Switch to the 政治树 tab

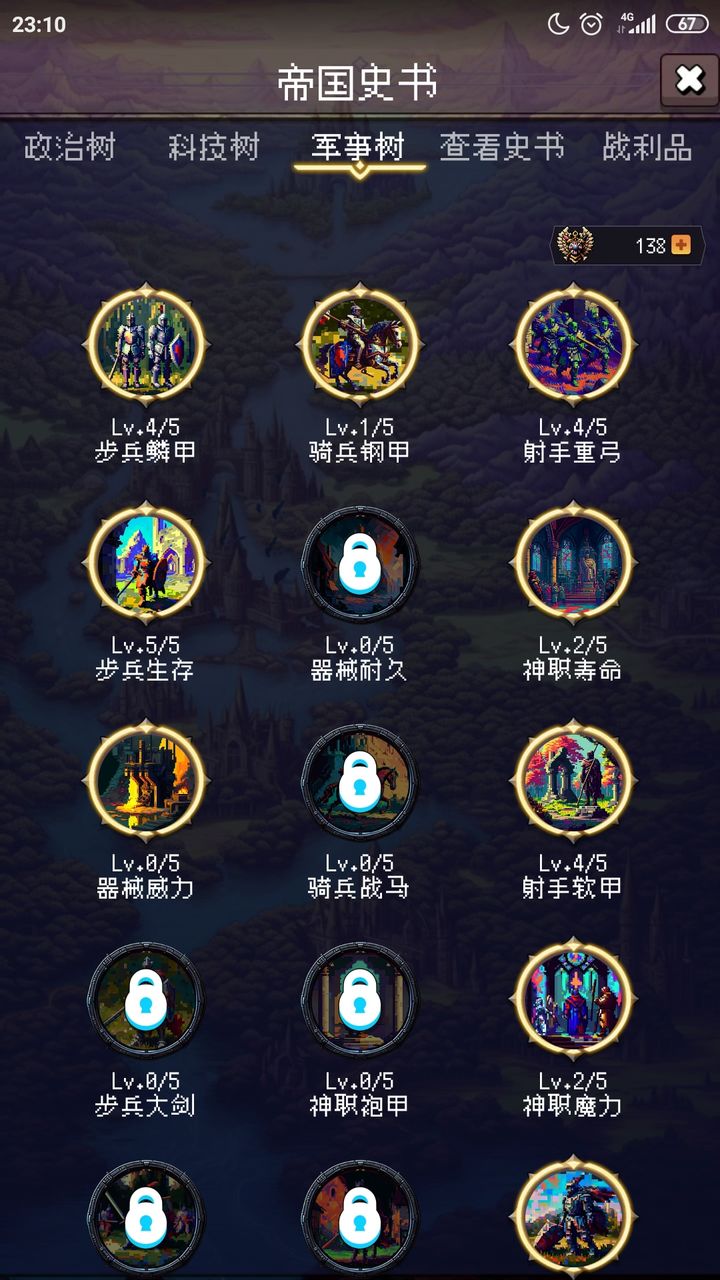(x=70, y=148)
